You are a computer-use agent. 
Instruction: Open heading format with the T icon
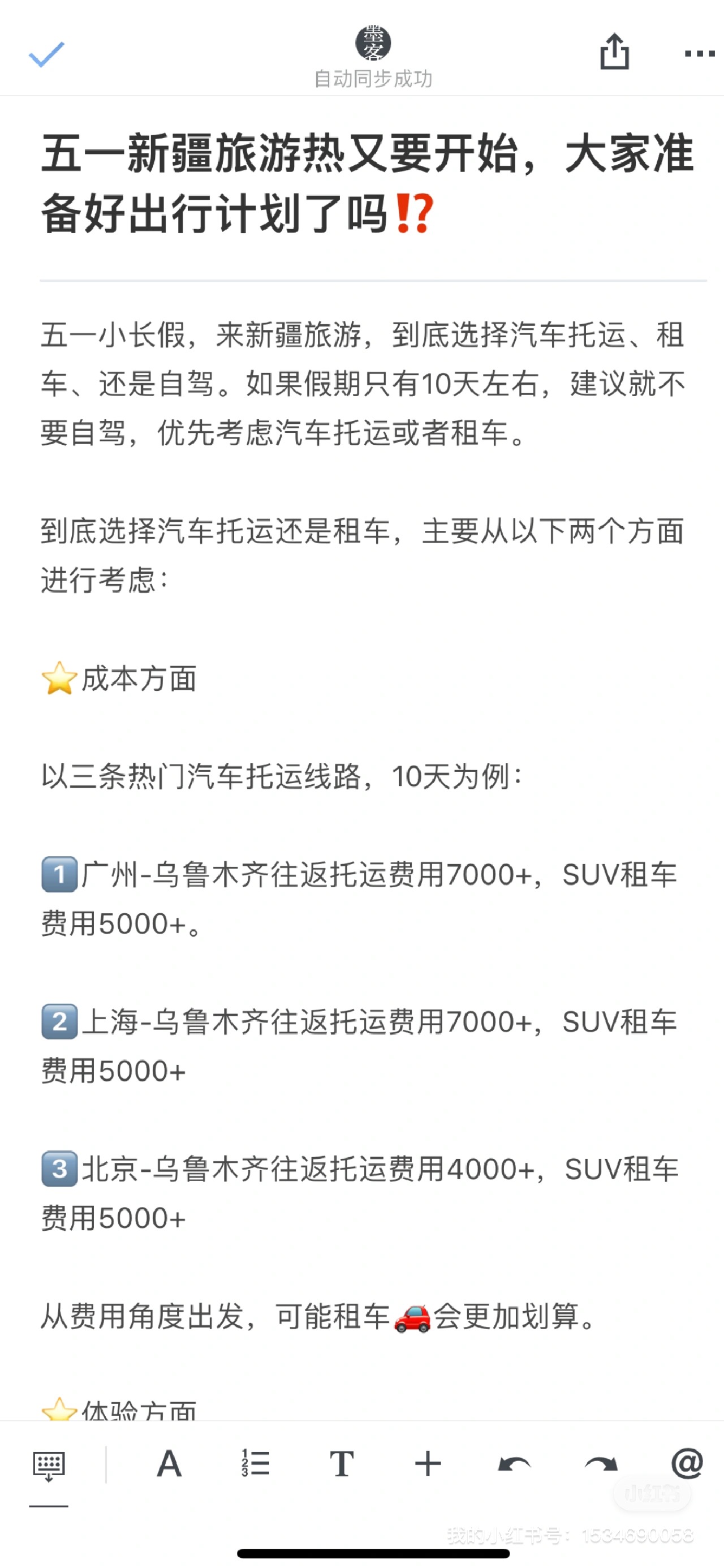(342, 1463)
